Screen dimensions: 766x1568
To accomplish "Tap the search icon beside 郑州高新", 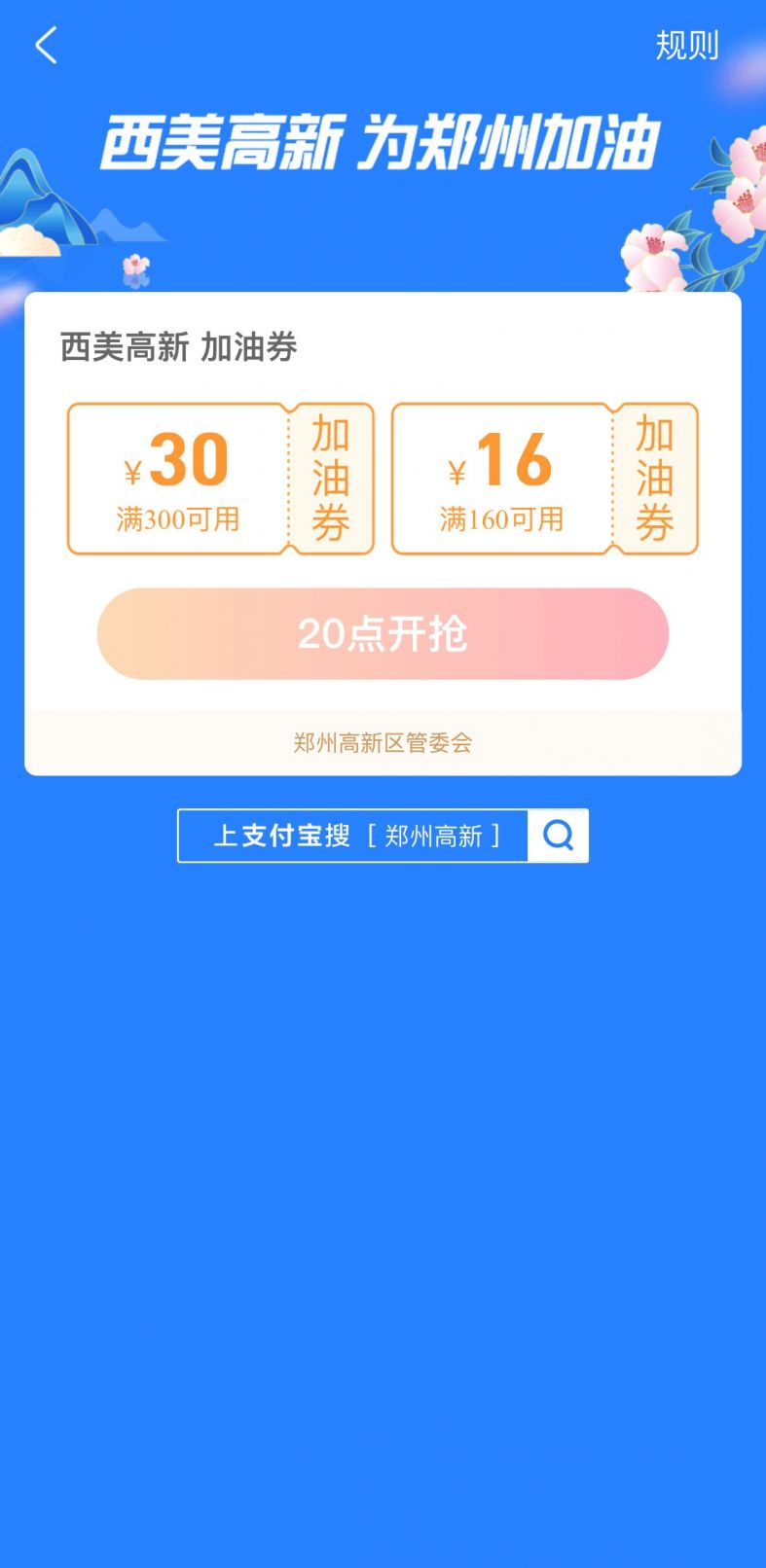I will (558, 836).
